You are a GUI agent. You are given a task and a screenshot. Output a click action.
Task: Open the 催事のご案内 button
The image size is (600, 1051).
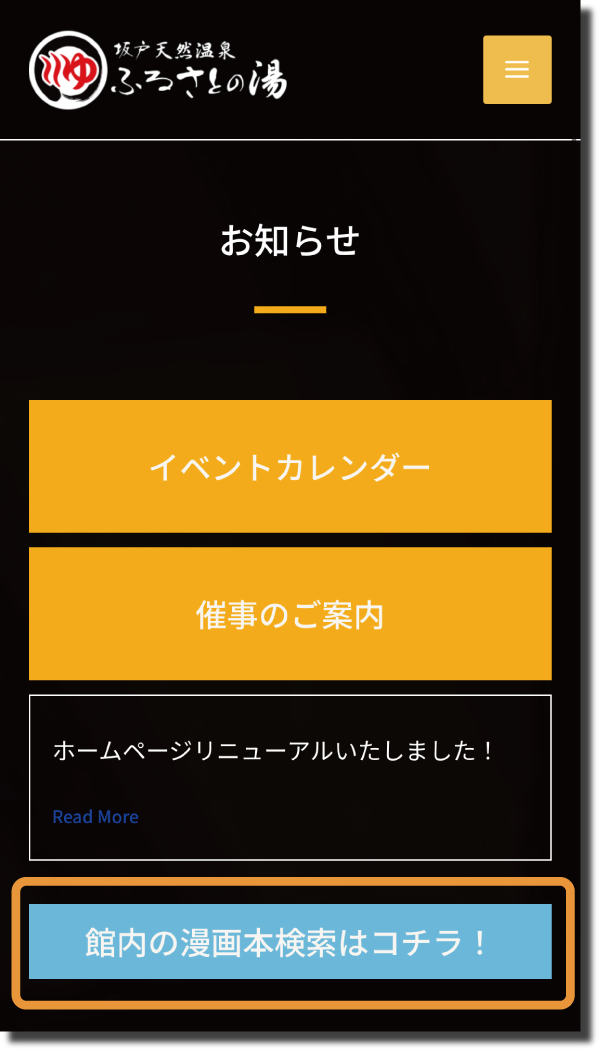[x=290, y=614]
